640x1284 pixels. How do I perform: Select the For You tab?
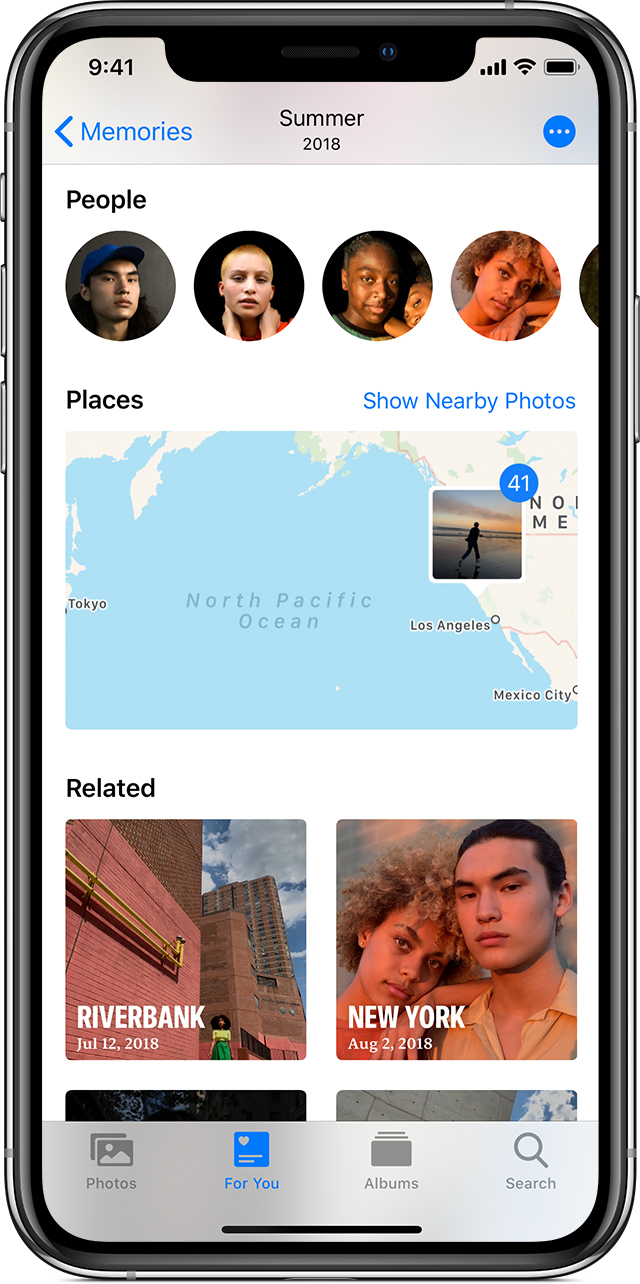[252, 1161]
